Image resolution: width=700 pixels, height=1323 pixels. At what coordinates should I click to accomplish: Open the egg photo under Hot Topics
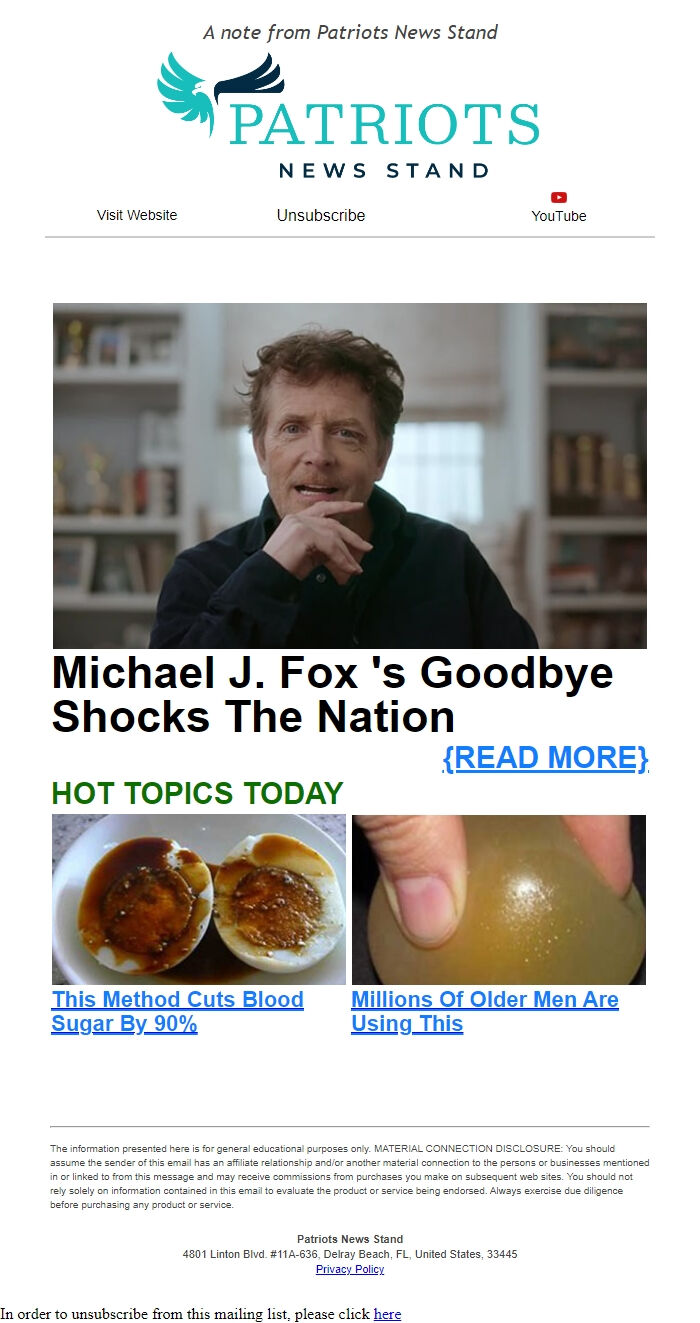pos(199,899)
